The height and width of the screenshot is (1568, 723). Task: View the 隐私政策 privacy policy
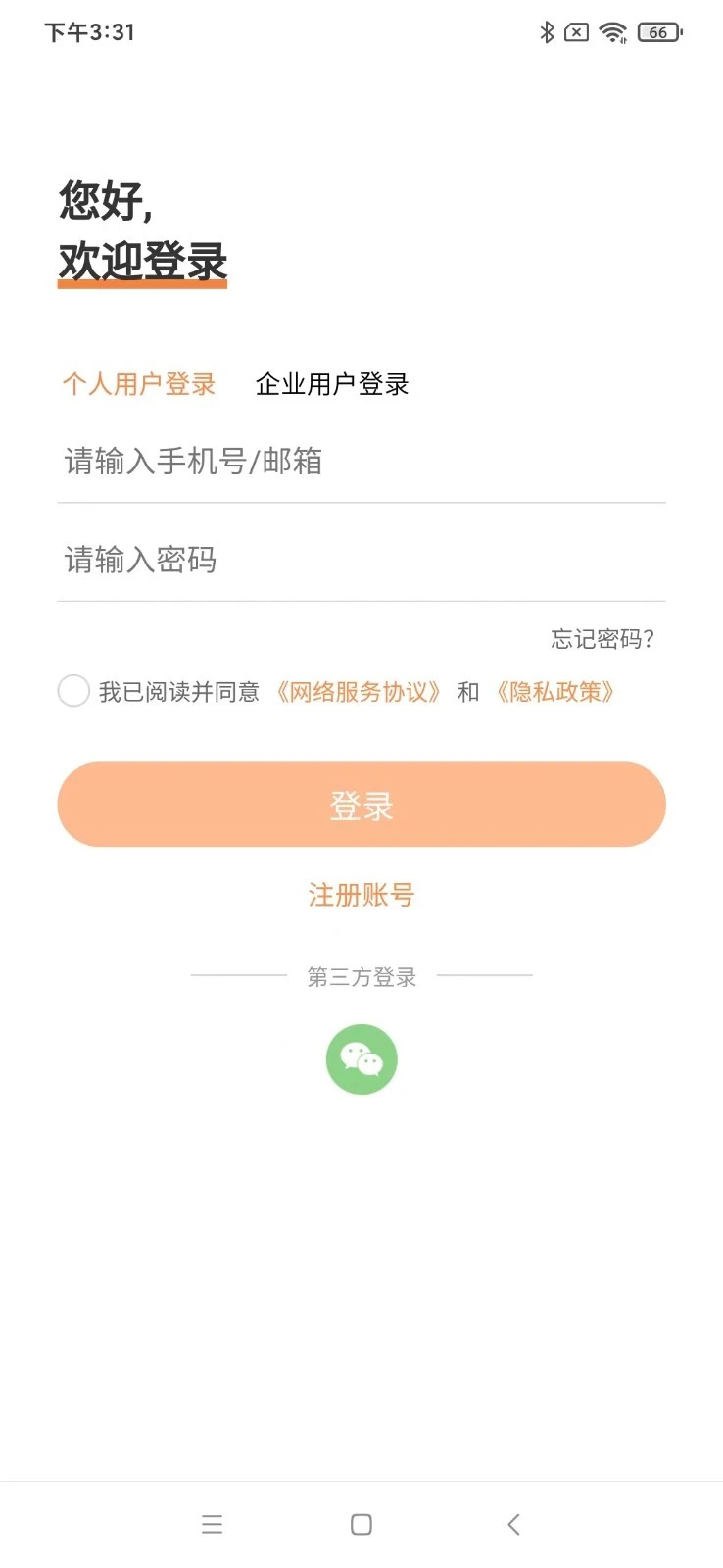pos(554,691)
